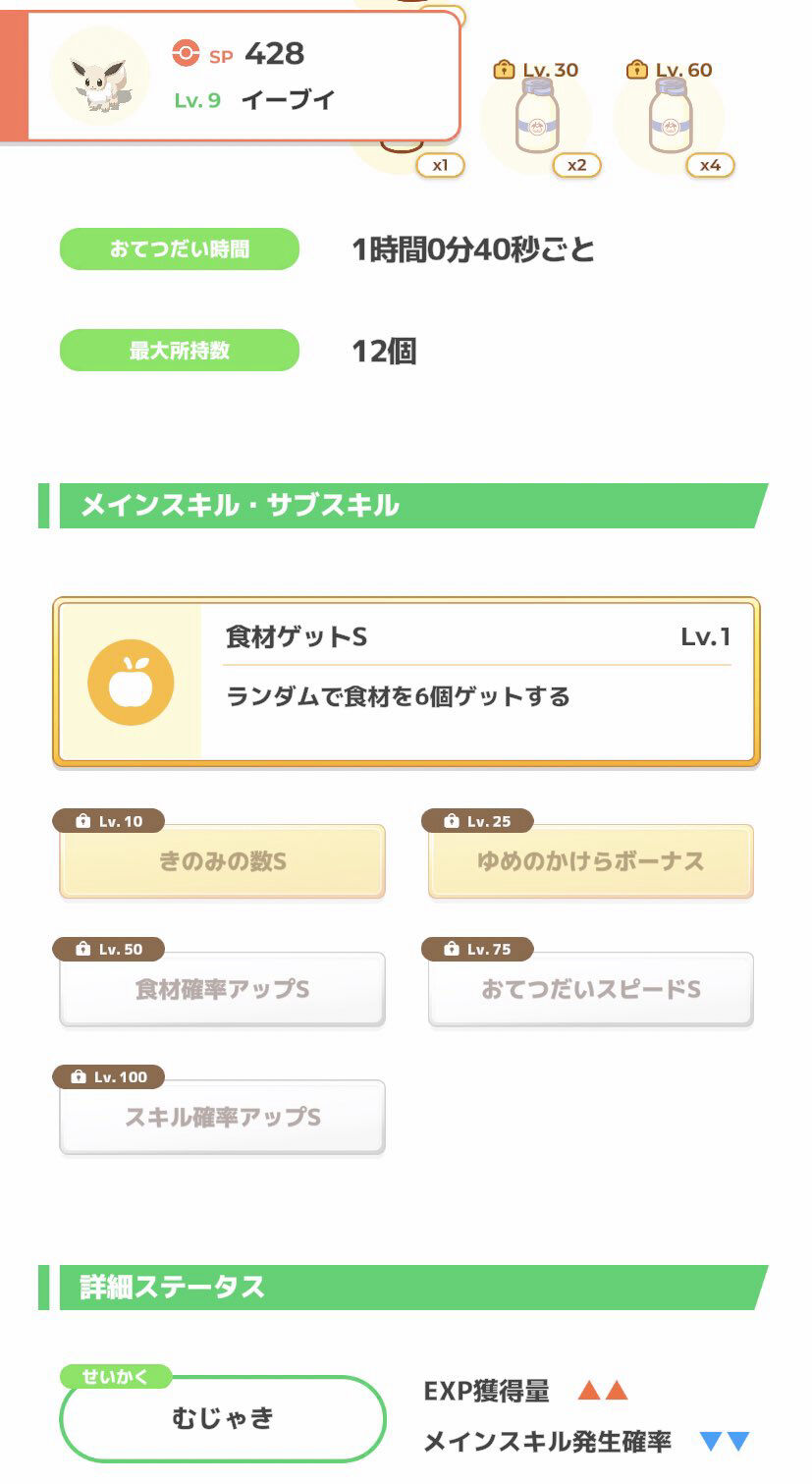Tap the きのみの数S sub skill
This screenshot has width=812, height=1484.
tap(222, 861)
